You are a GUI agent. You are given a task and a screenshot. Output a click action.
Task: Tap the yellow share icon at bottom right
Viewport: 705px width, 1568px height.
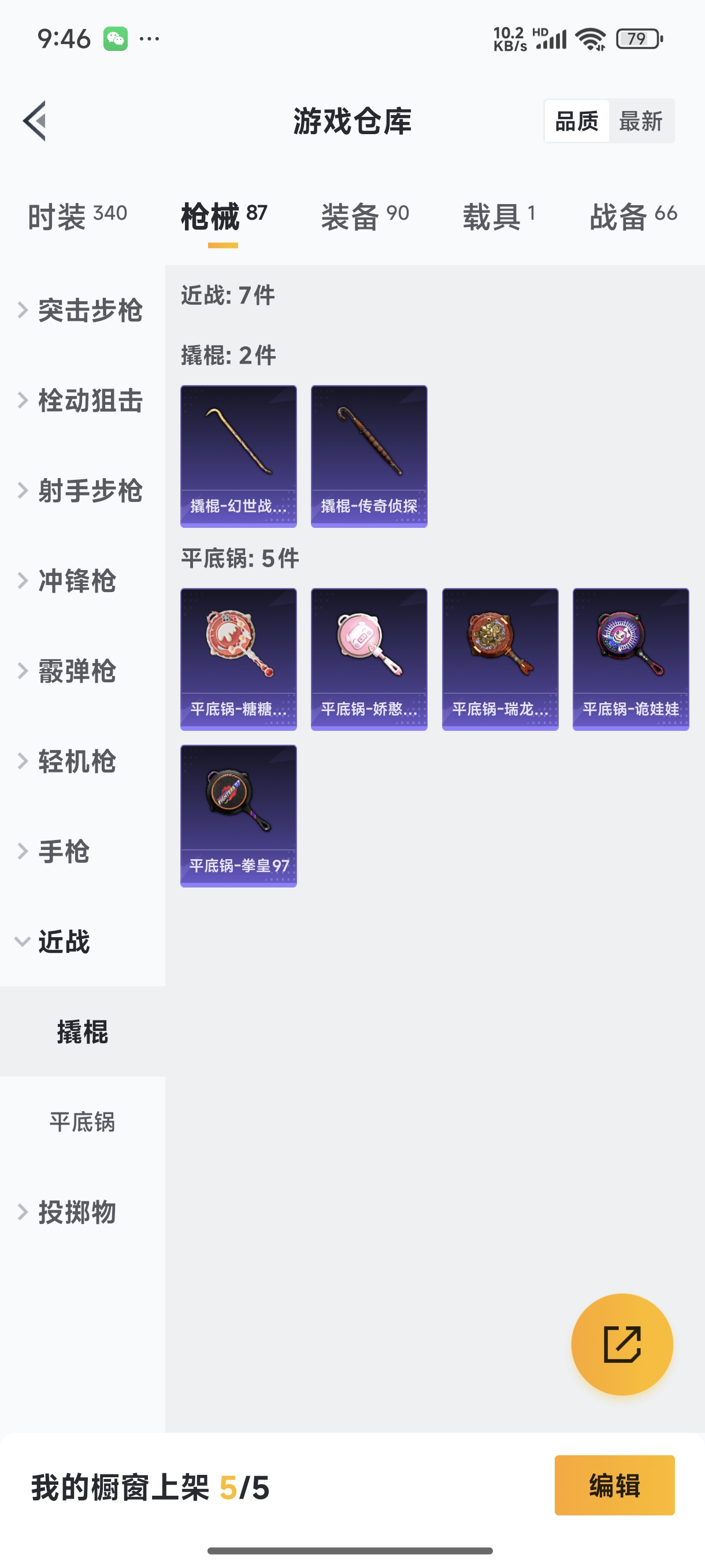[622, 1345]
